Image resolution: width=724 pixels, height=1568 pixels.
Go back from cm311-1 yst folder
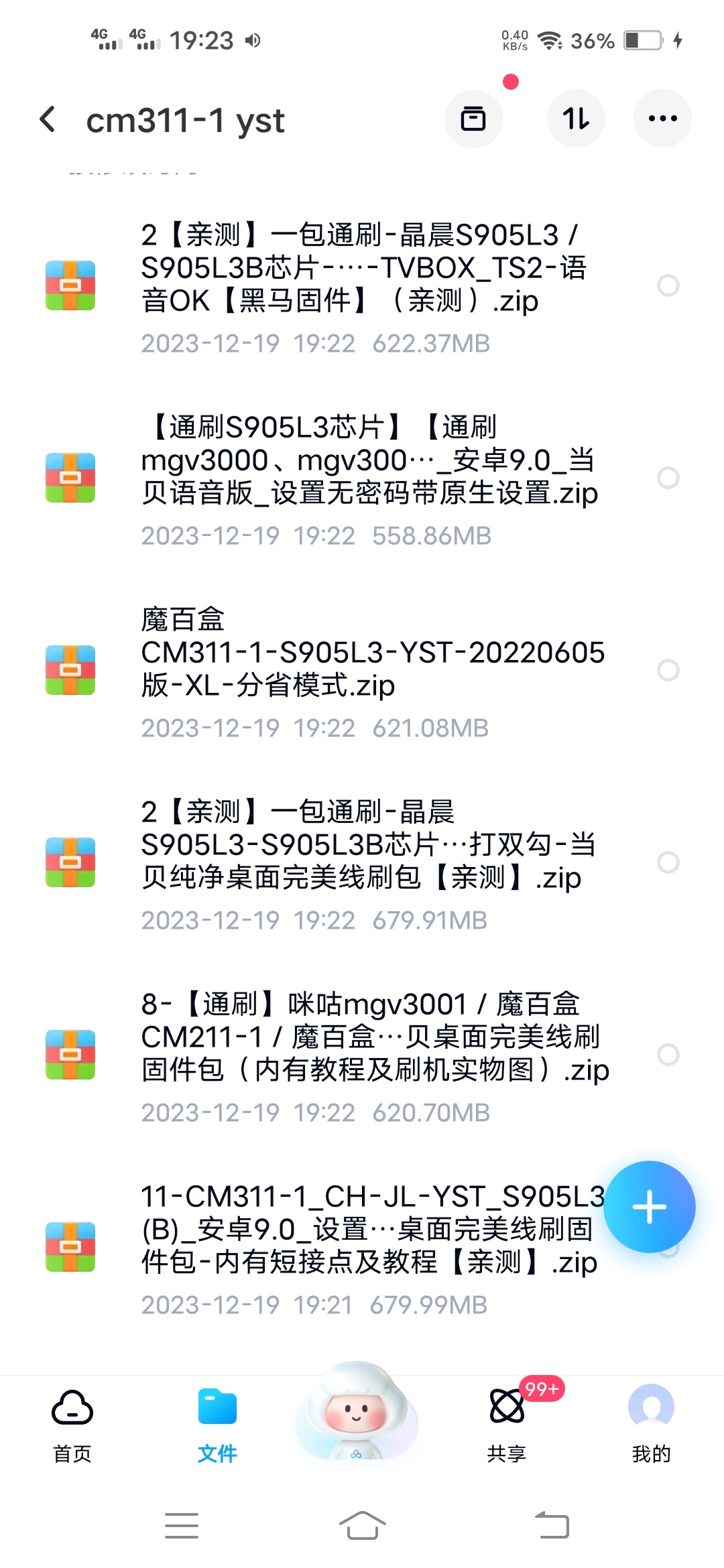tap(47, 118)
